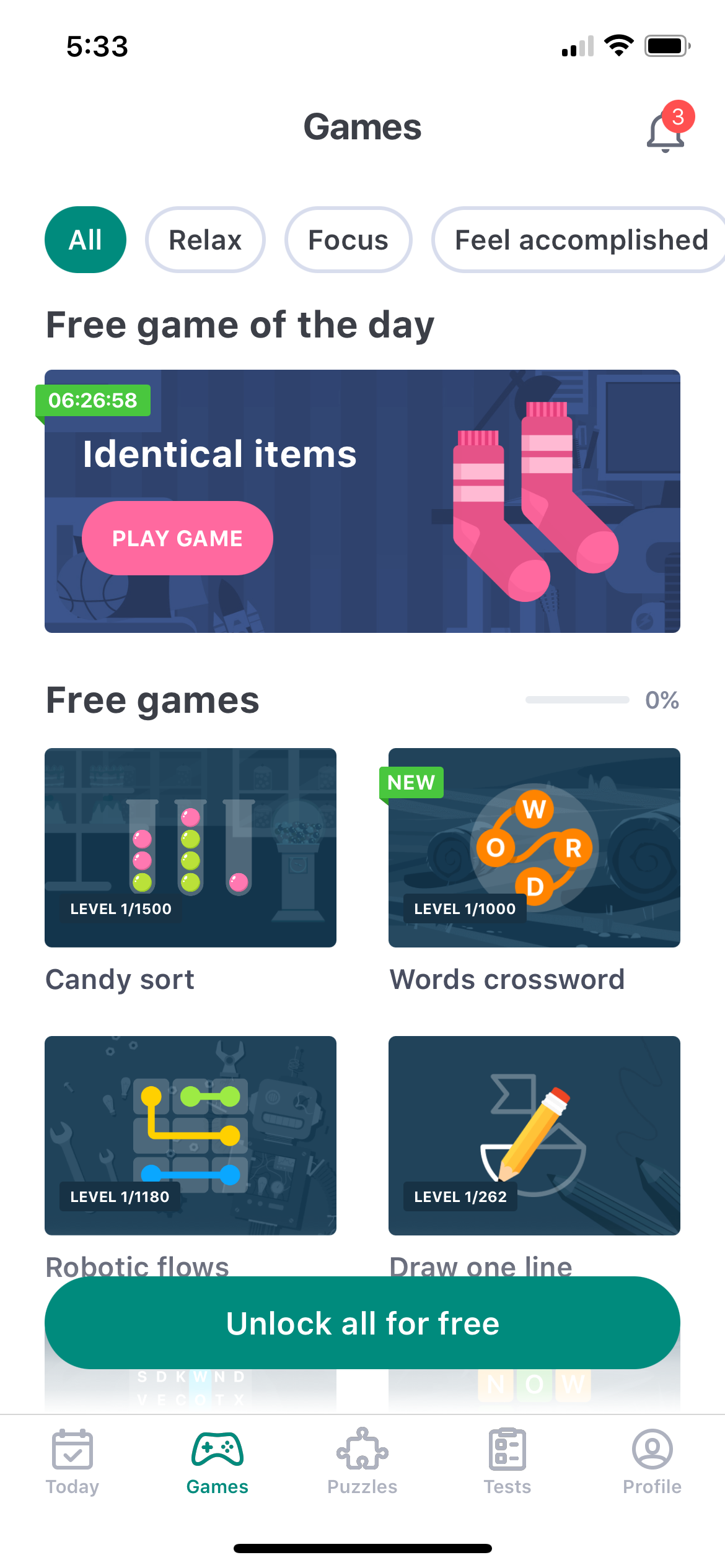Select the All category filter
725x1568 pixels.
pos(85,240)
